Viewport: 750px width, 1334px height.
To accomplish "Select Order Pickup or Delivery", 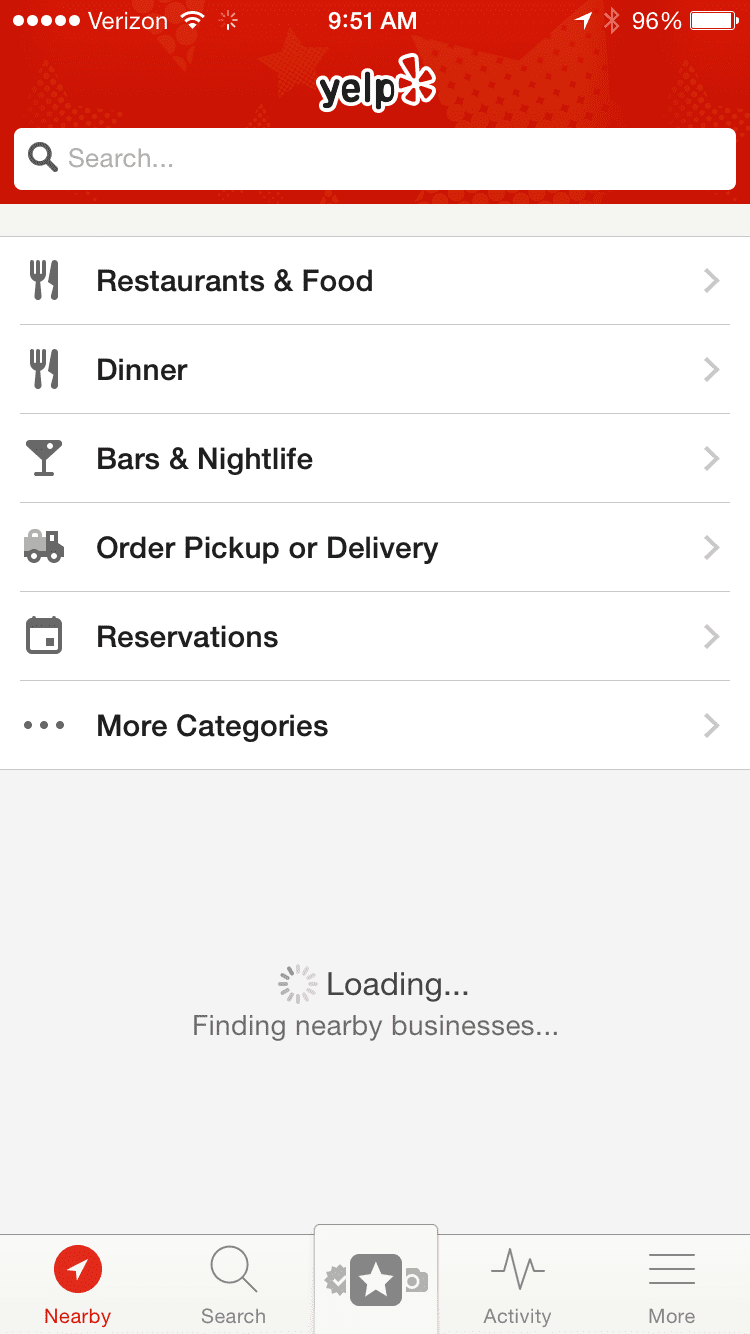I will [375, 548].
